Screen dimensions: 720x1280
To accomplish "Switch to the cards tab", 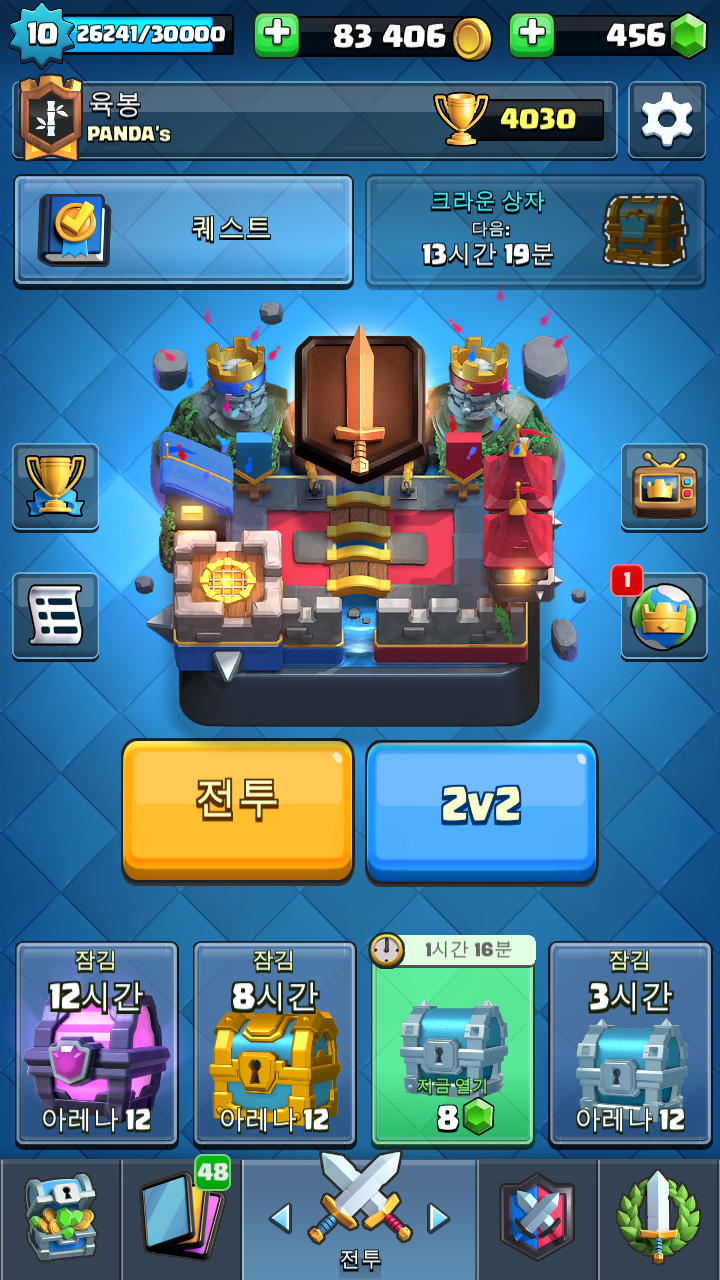I will (182, 1218).
